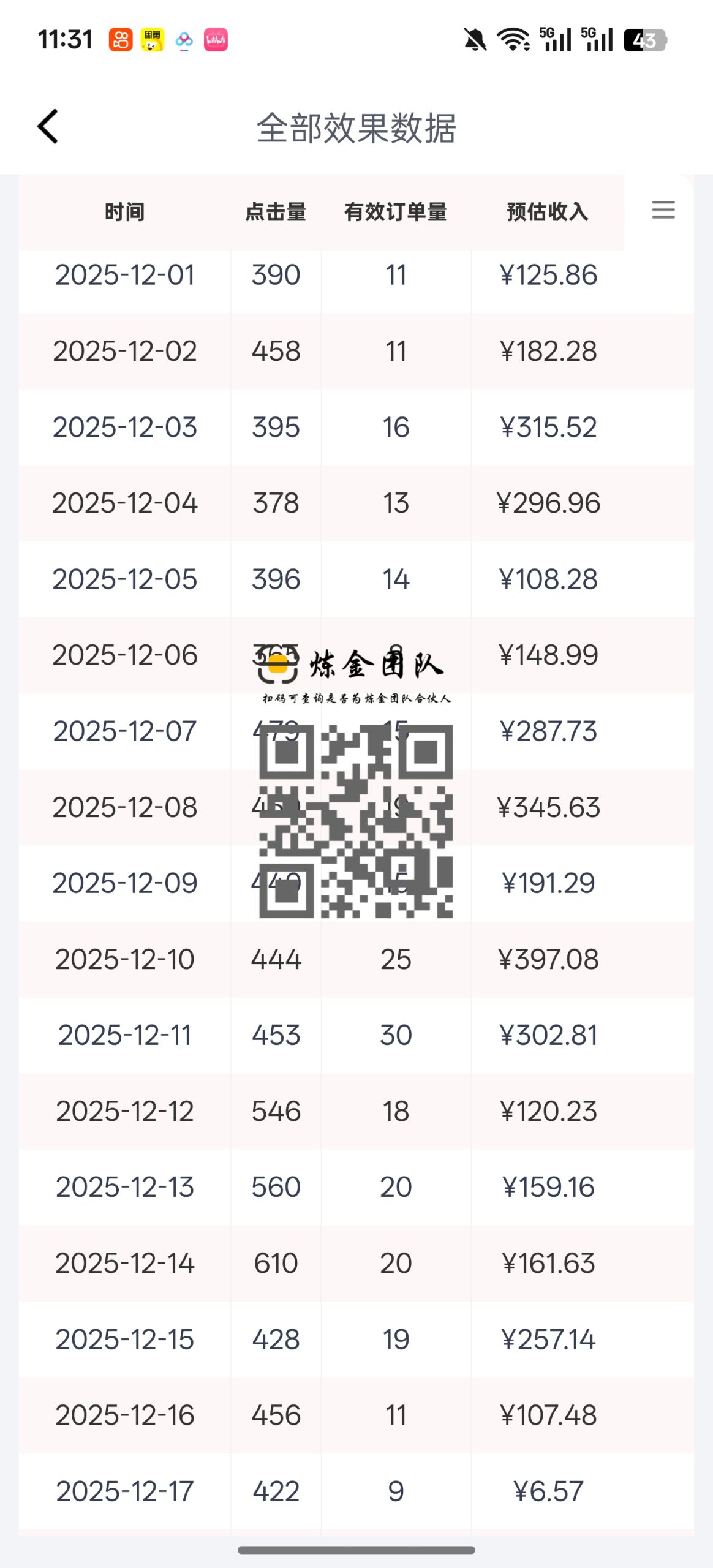Go back using the arrow icon

(x=48, y=127)
